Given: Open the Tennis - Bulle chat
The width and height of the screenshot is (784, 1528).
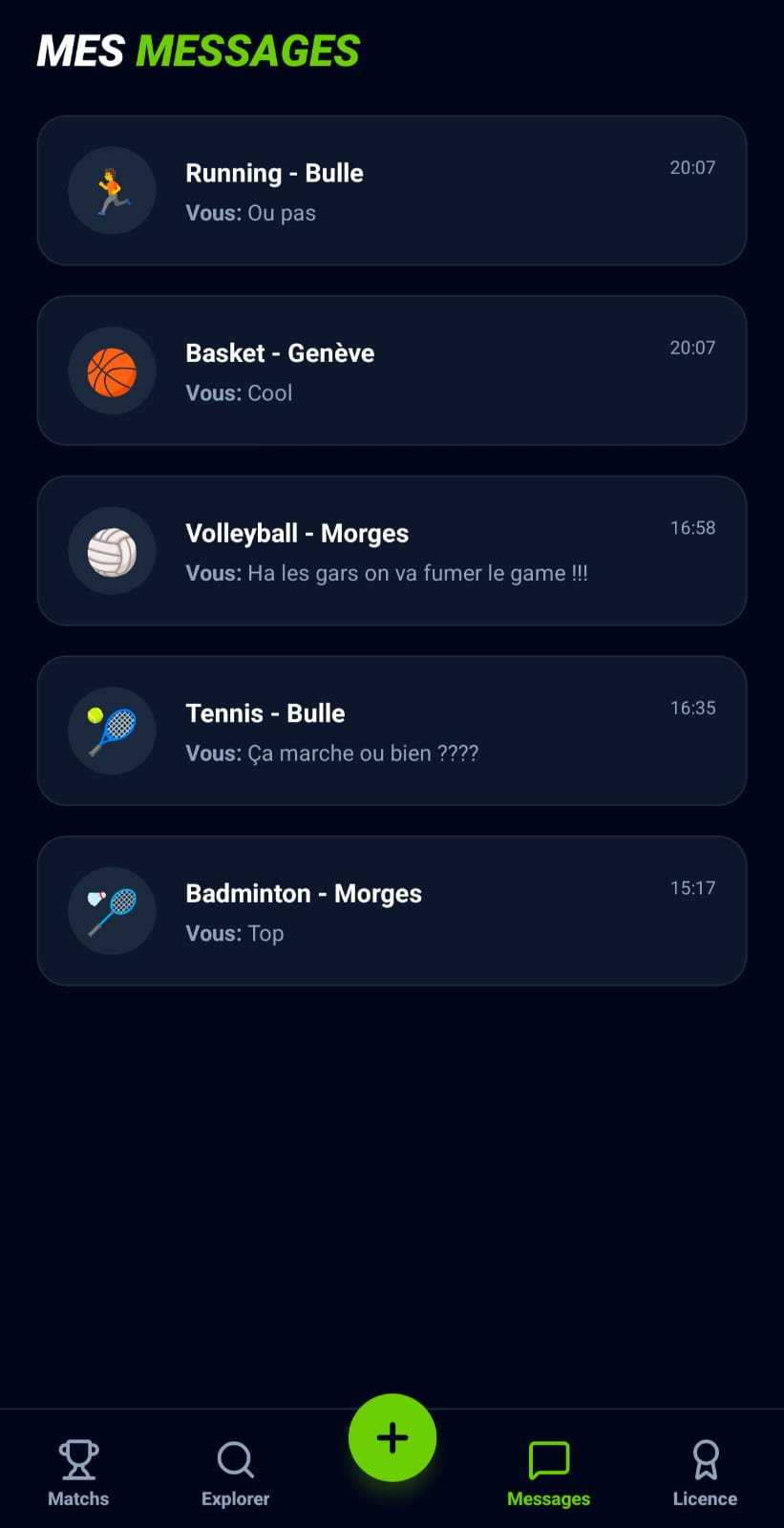Looking at the screenshot, I should 392,731.
